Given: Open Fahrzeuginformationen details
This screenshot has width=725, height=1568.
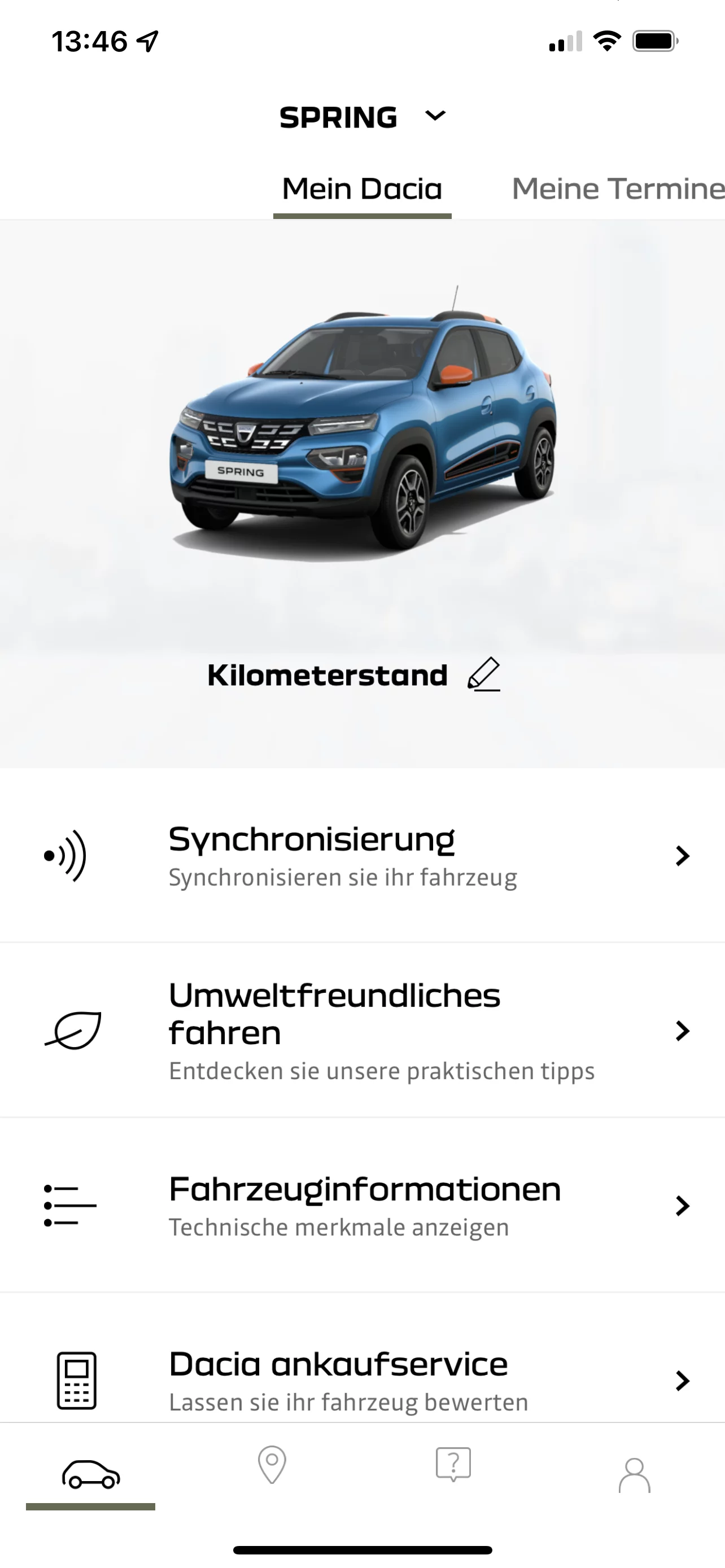Looking at the screenshot, I should (x=362, y=1206).
